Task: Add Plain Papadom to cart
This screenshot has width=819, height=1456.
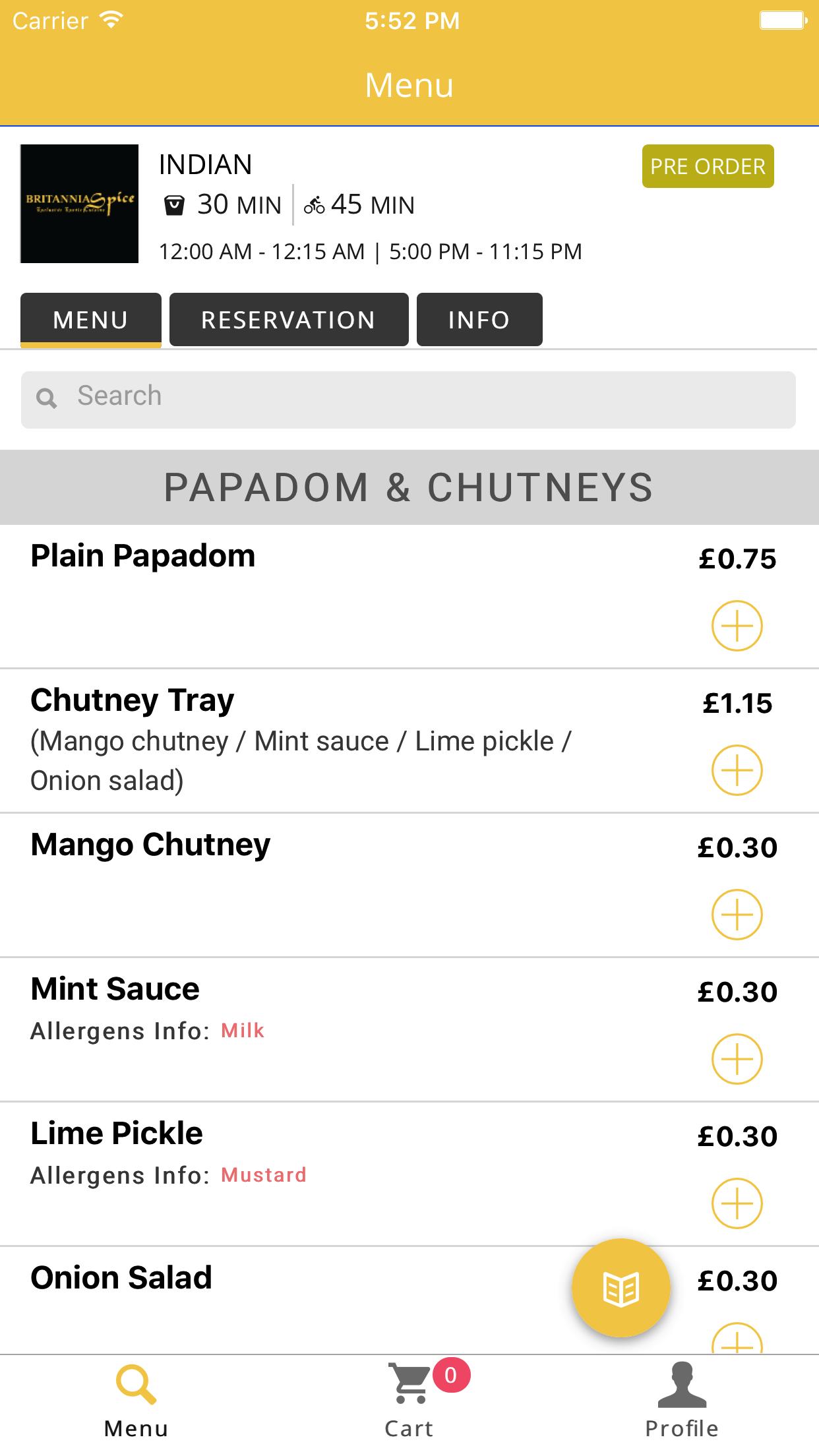Action: coord(737,625)
